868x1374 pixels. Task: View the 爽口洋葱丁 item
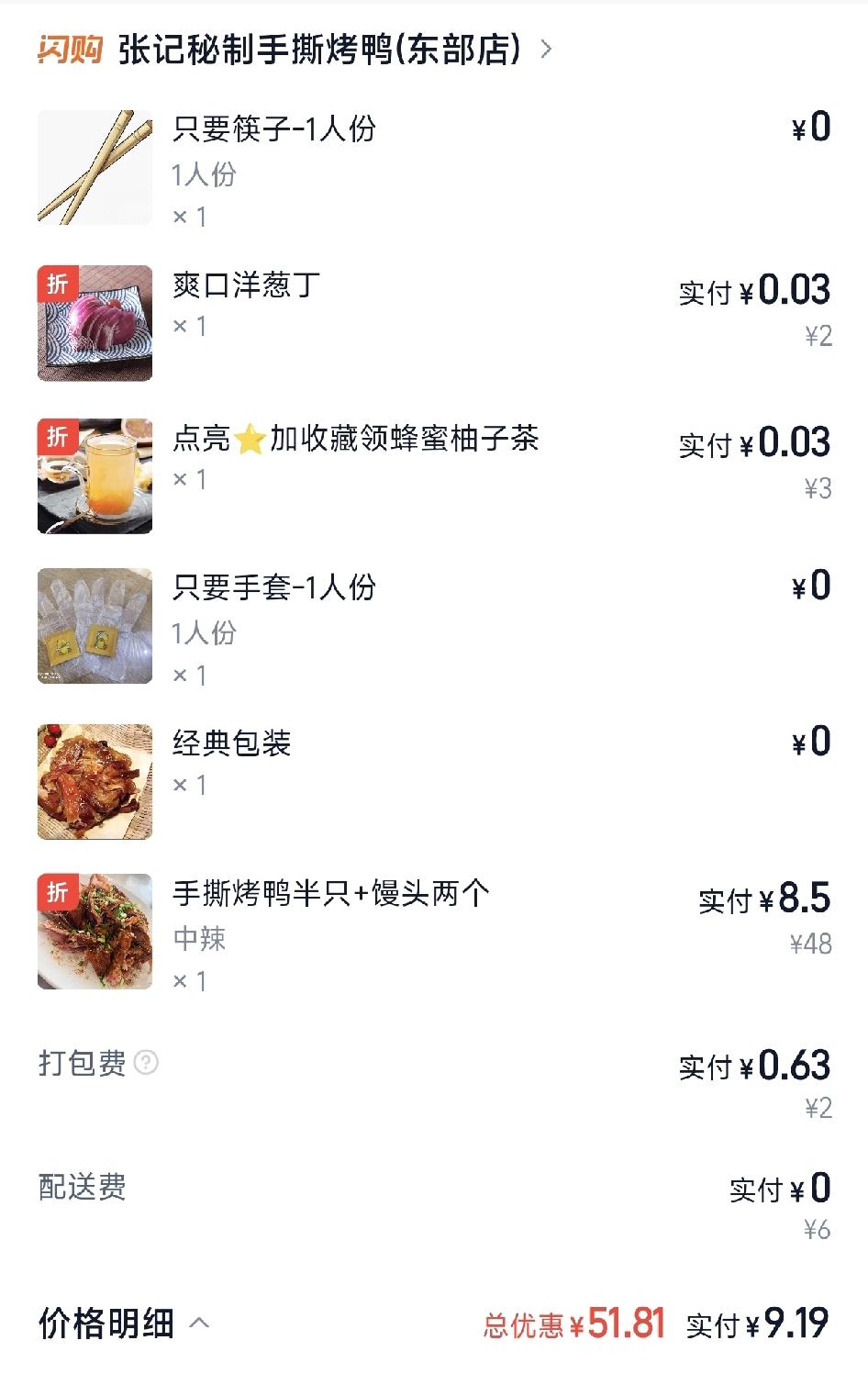click(246, 286)
